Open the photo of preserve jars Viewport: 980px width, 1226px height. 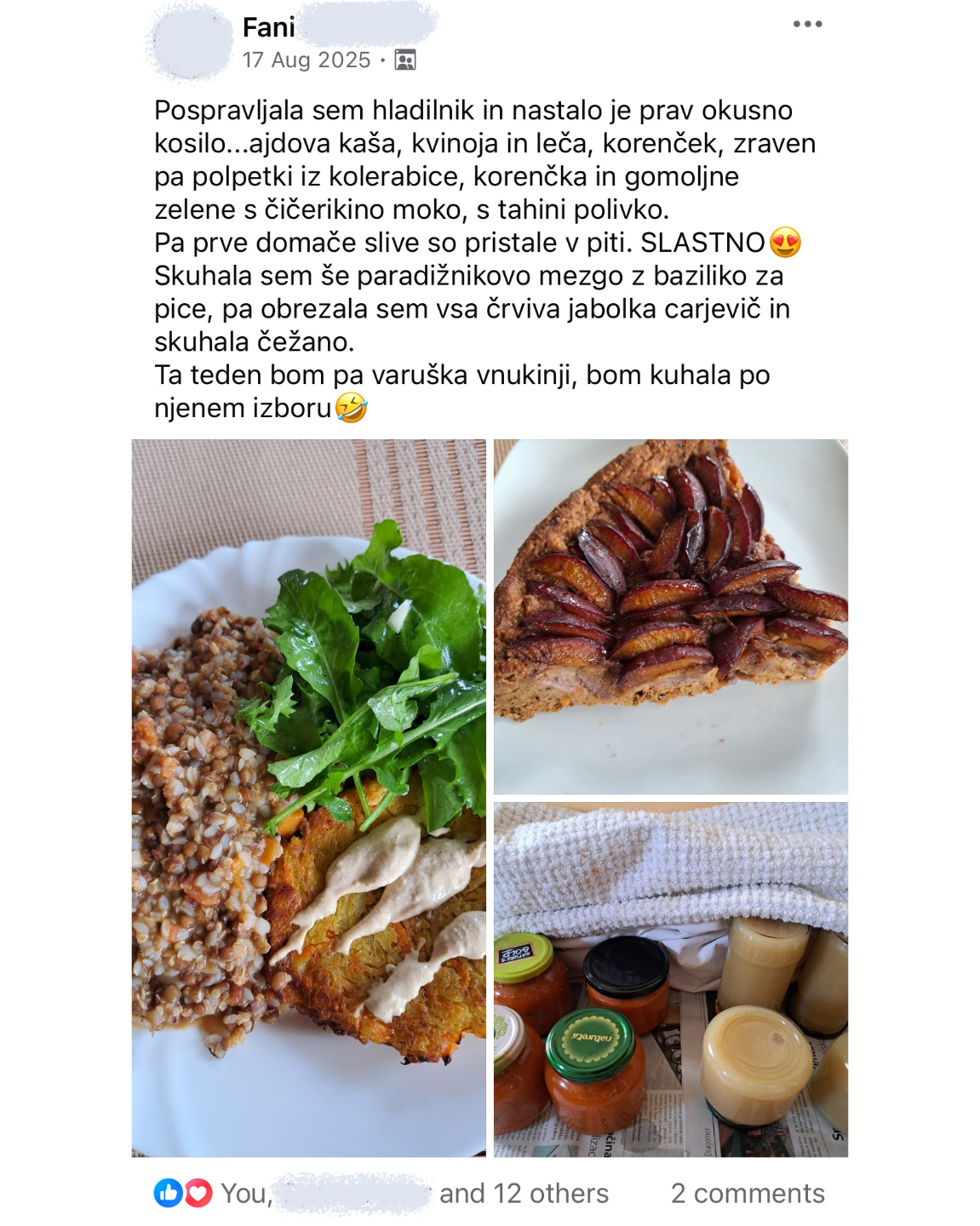coord(671,979)
